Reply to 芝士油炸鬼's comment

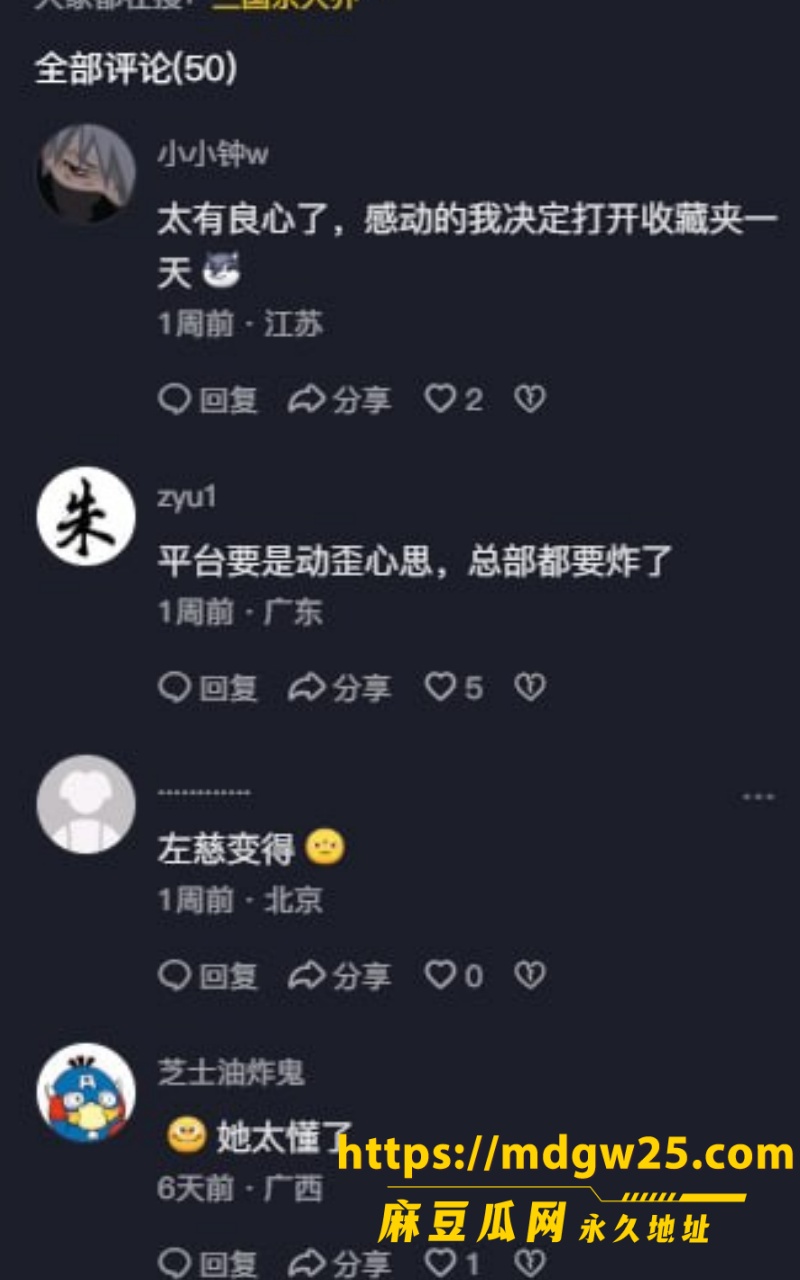pos(208,1262)
